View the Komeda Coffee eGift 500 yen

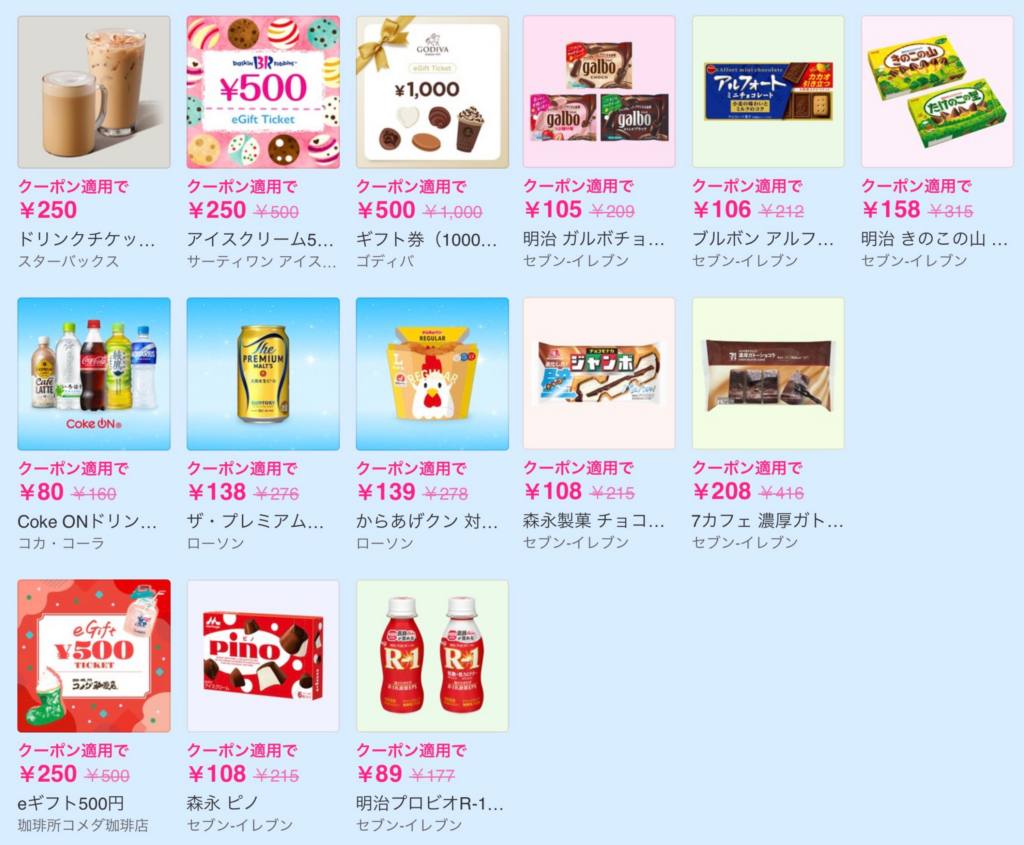pyautogui.click(x=94, y=656)
